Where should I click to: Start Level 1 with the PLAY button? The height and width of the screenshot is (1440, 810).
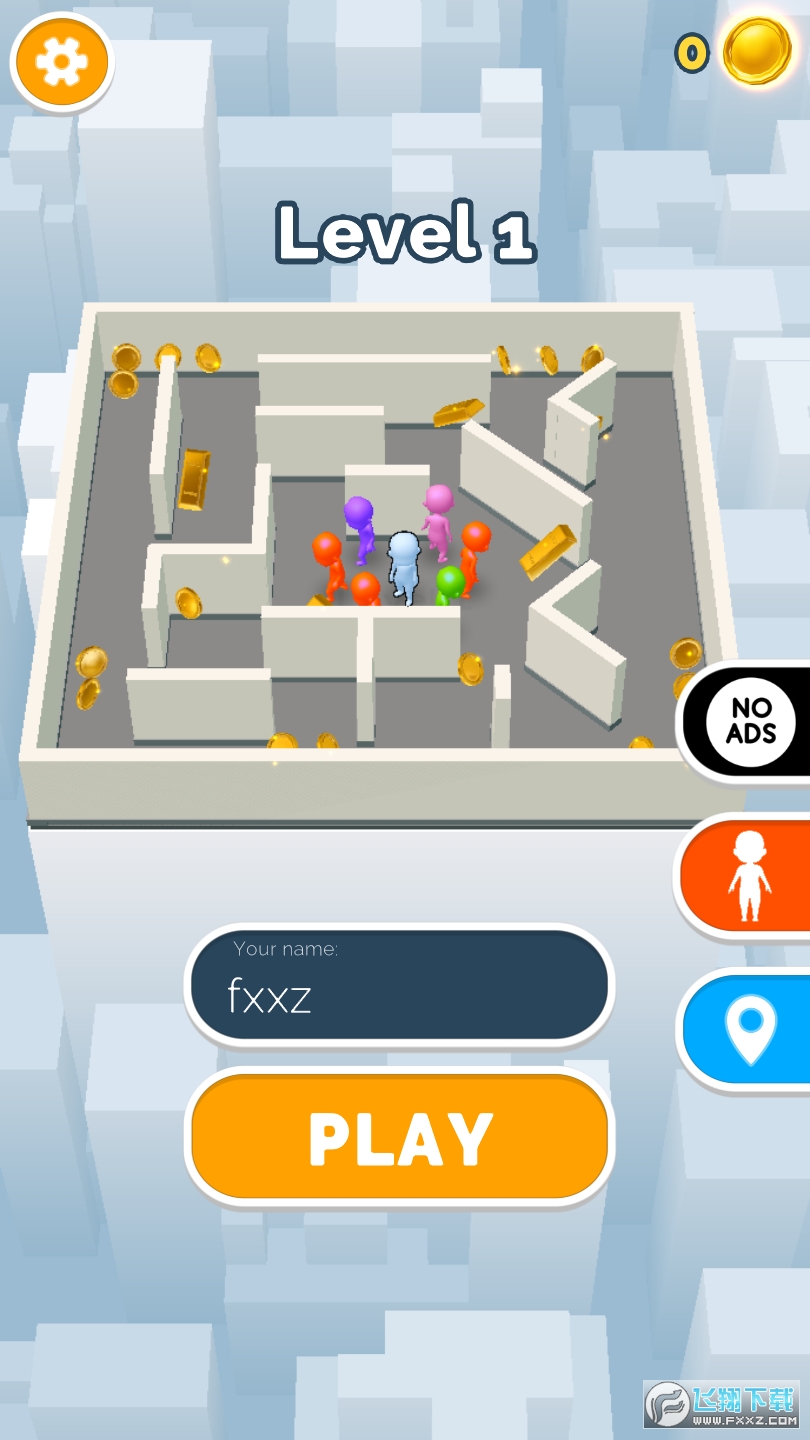pos(399,1137)
